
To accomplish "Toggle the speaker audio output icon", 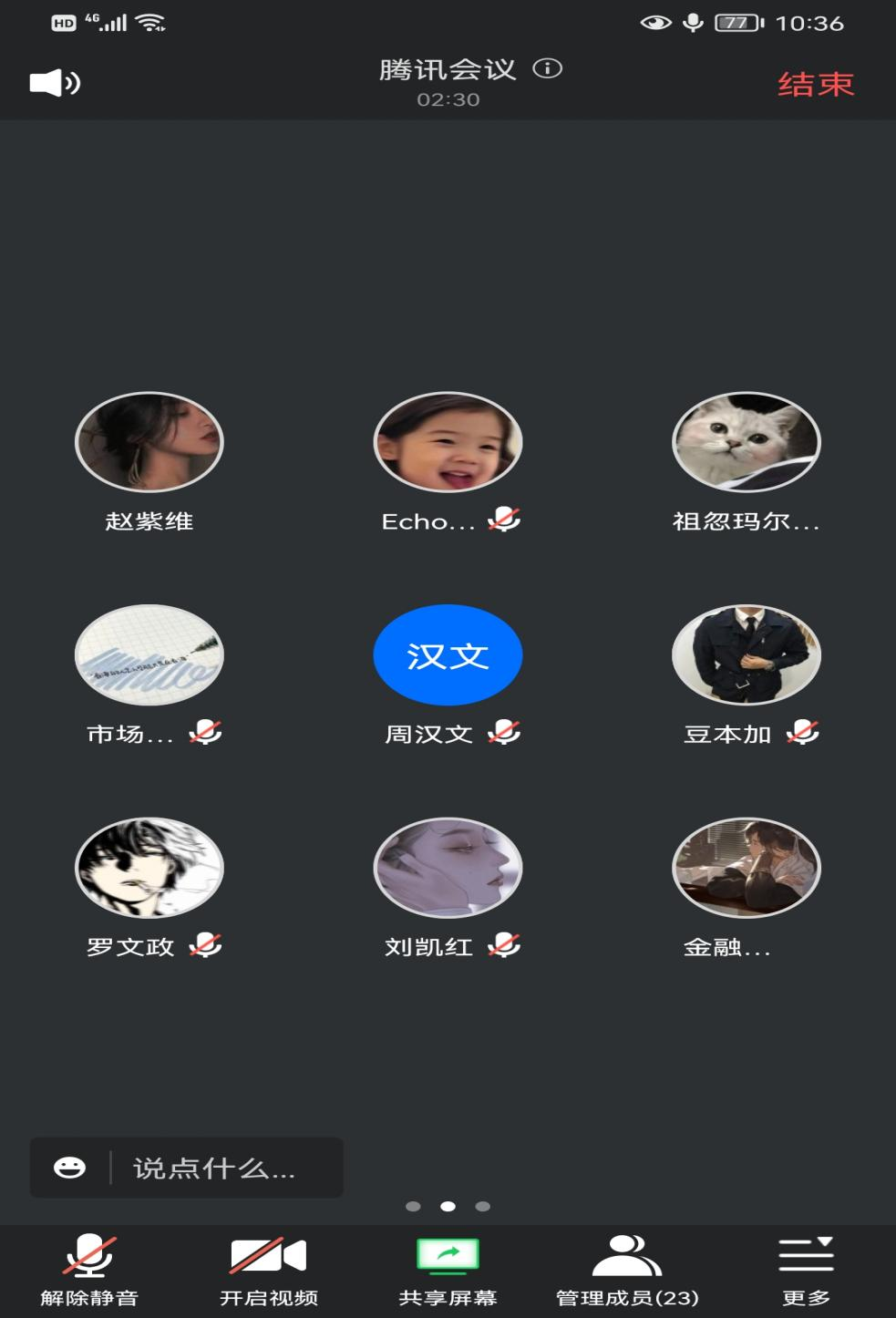I will tap(55, 83).
